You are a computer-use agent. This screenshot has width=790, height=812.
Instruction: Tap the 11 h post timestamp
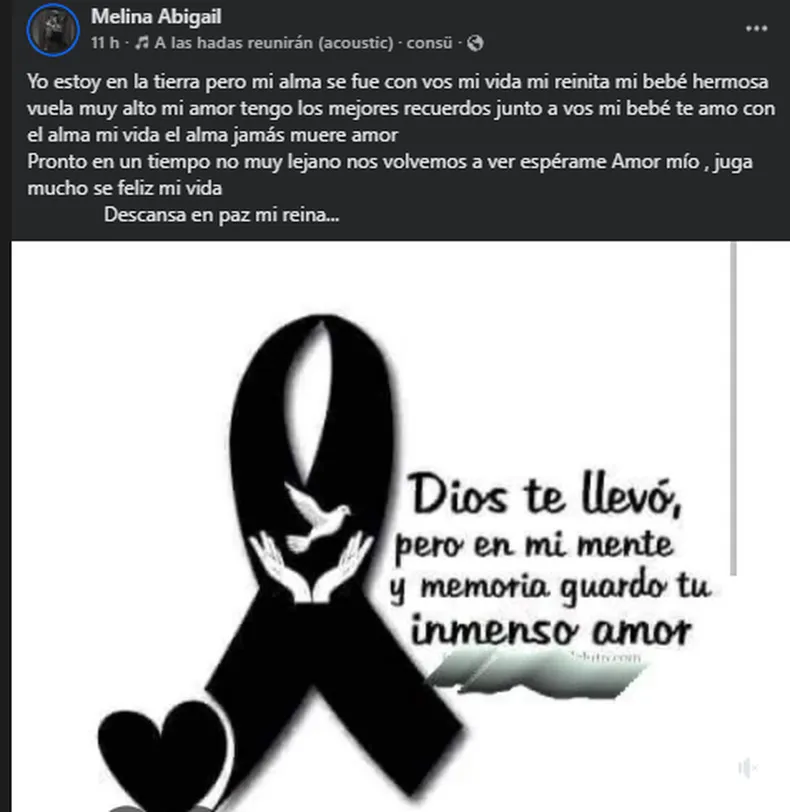(104, 43)
